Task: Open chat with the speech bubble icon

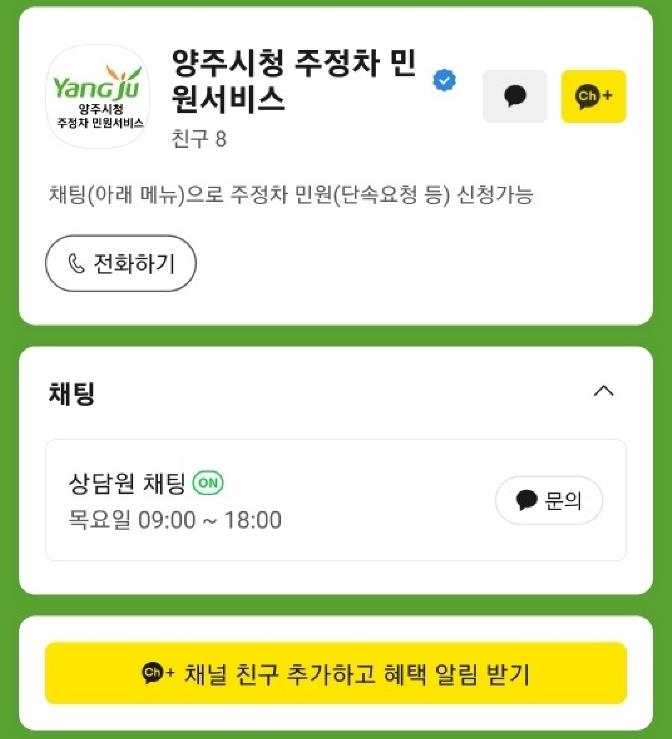Action: coord(515,97)
